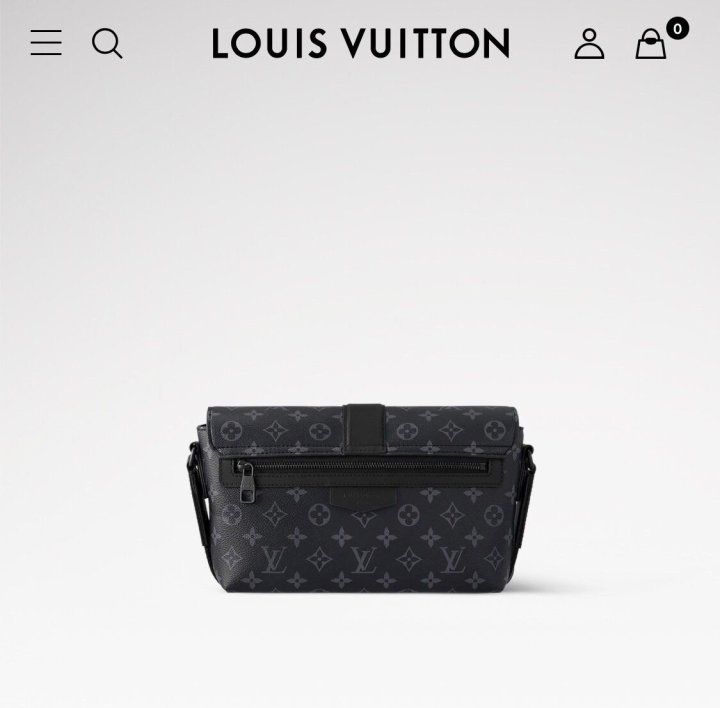View the shopping bag
Image resolution: width=720 pixels, height=708 pixels.
tap(652, 43)
